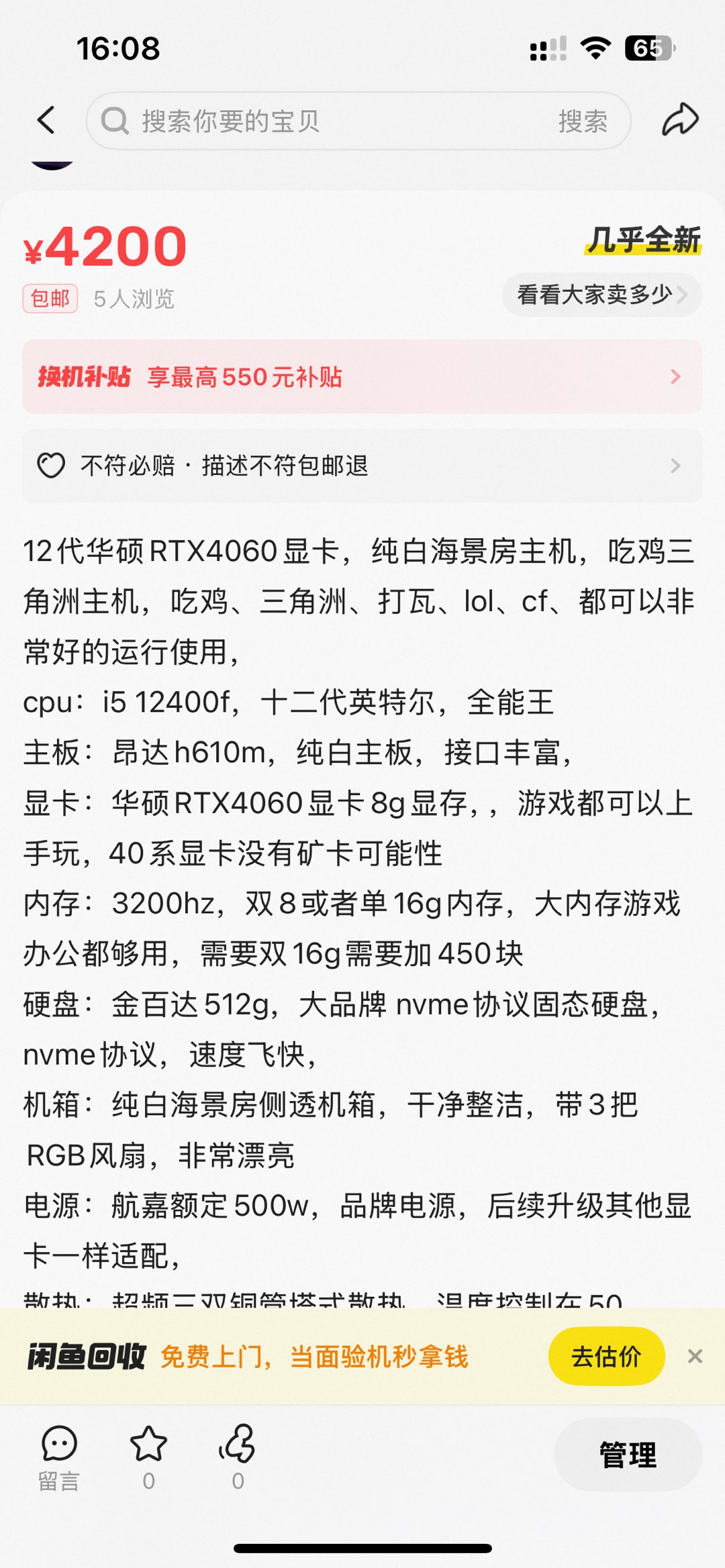
Task: Share this listing via the arrow icon
Action: [x=680, y=121]
